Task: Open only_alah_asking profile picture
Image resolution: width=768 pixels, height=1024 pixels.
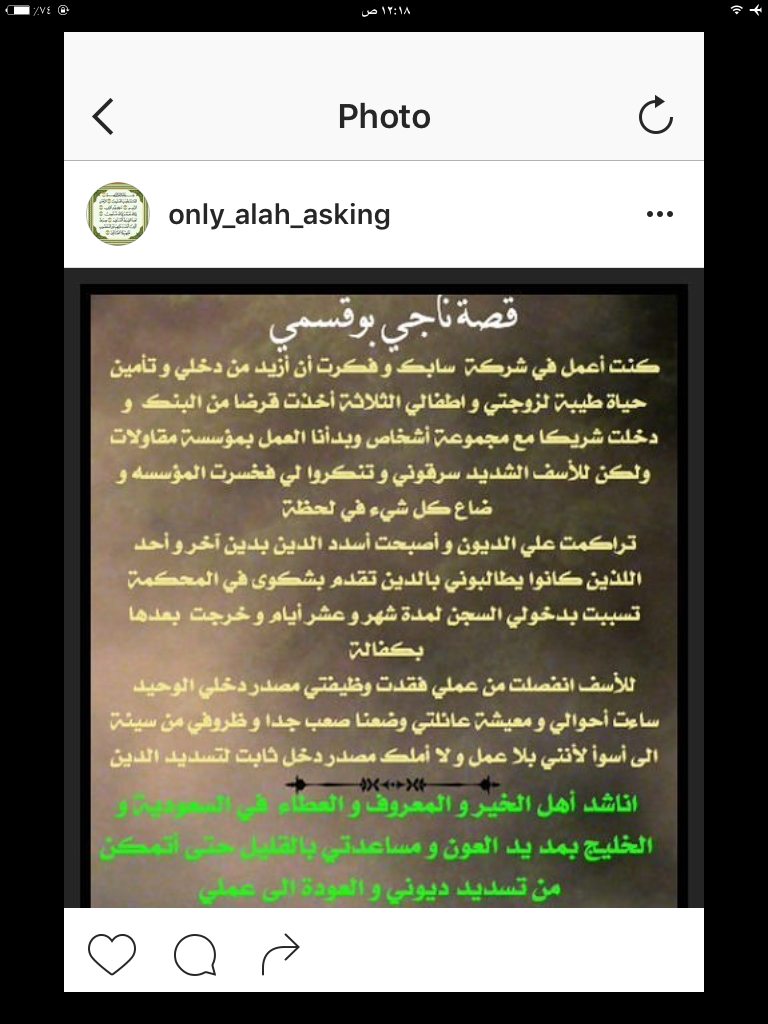Action: pyautogui.click(x=118, y=214)
